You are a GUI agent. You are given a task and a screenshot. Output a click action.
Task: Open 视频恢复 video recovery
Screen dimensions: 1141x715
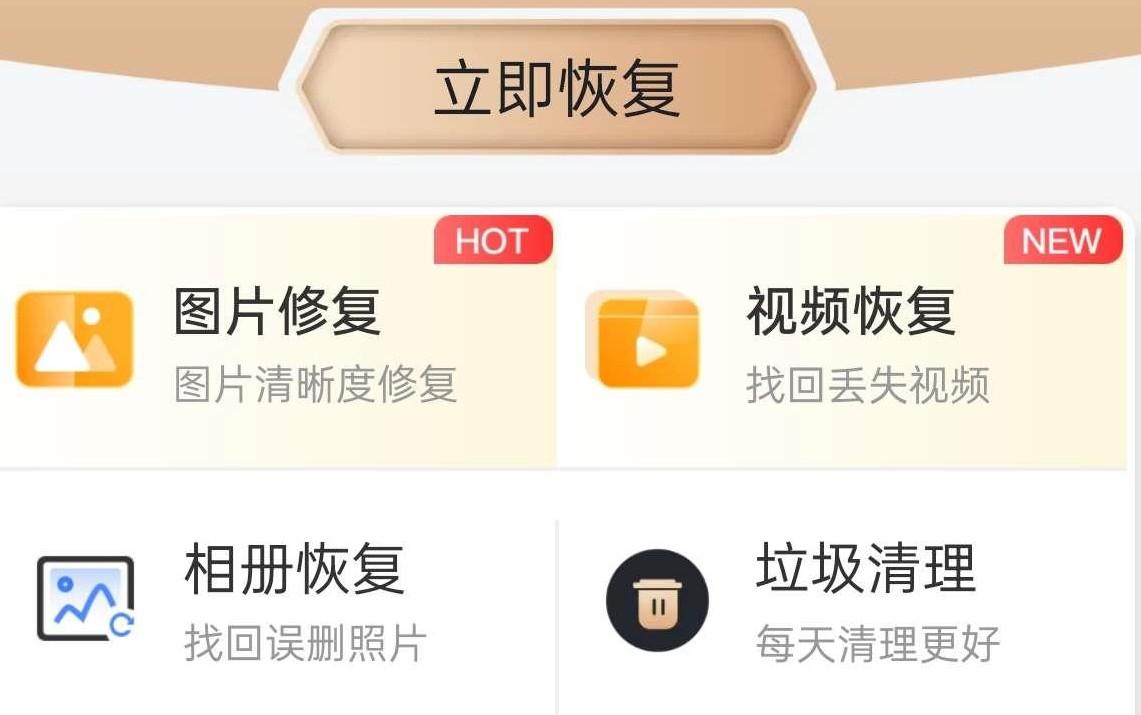(x=848, y=340)
